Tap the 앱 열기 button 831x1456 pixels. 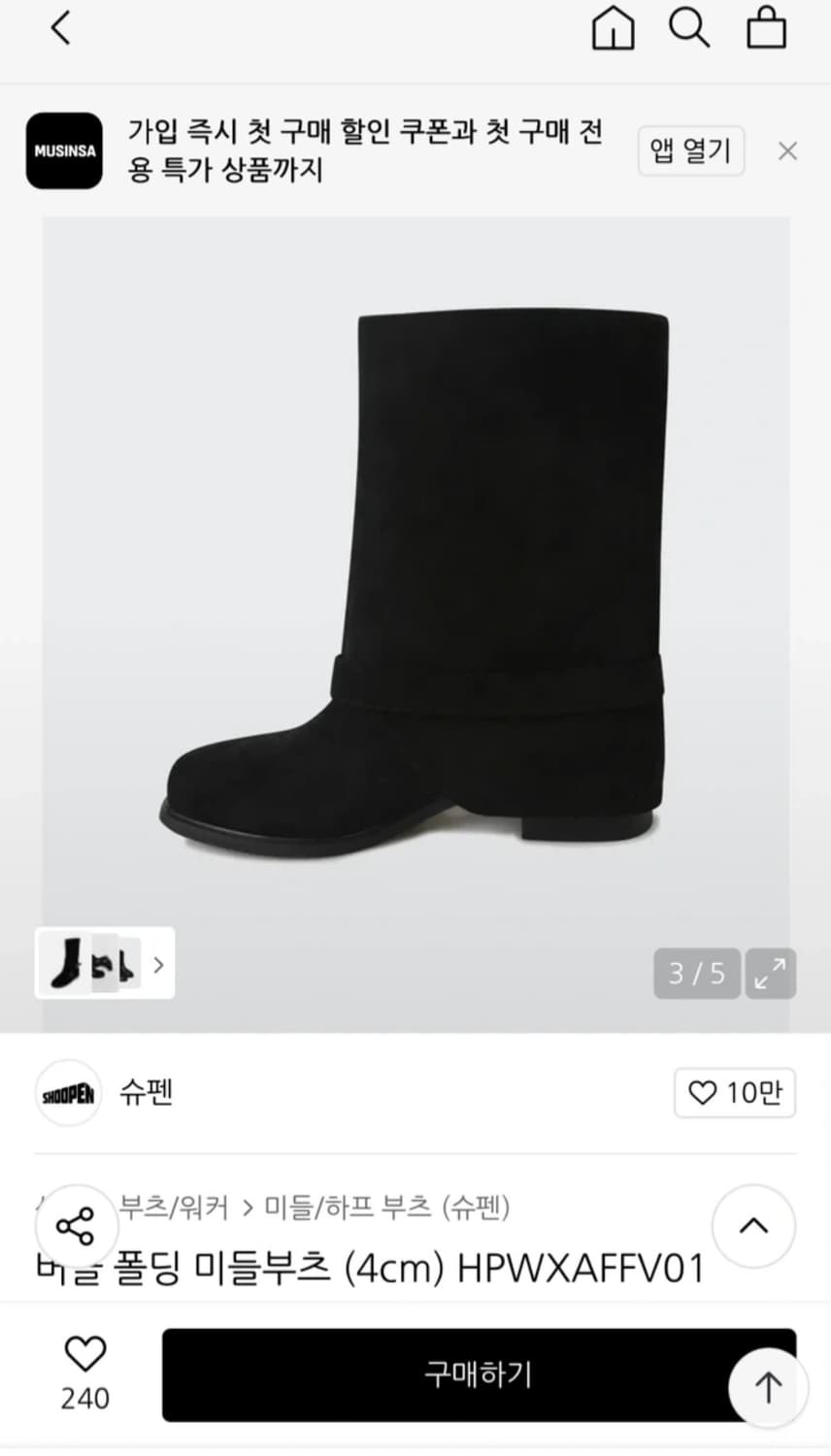point(690,150)
